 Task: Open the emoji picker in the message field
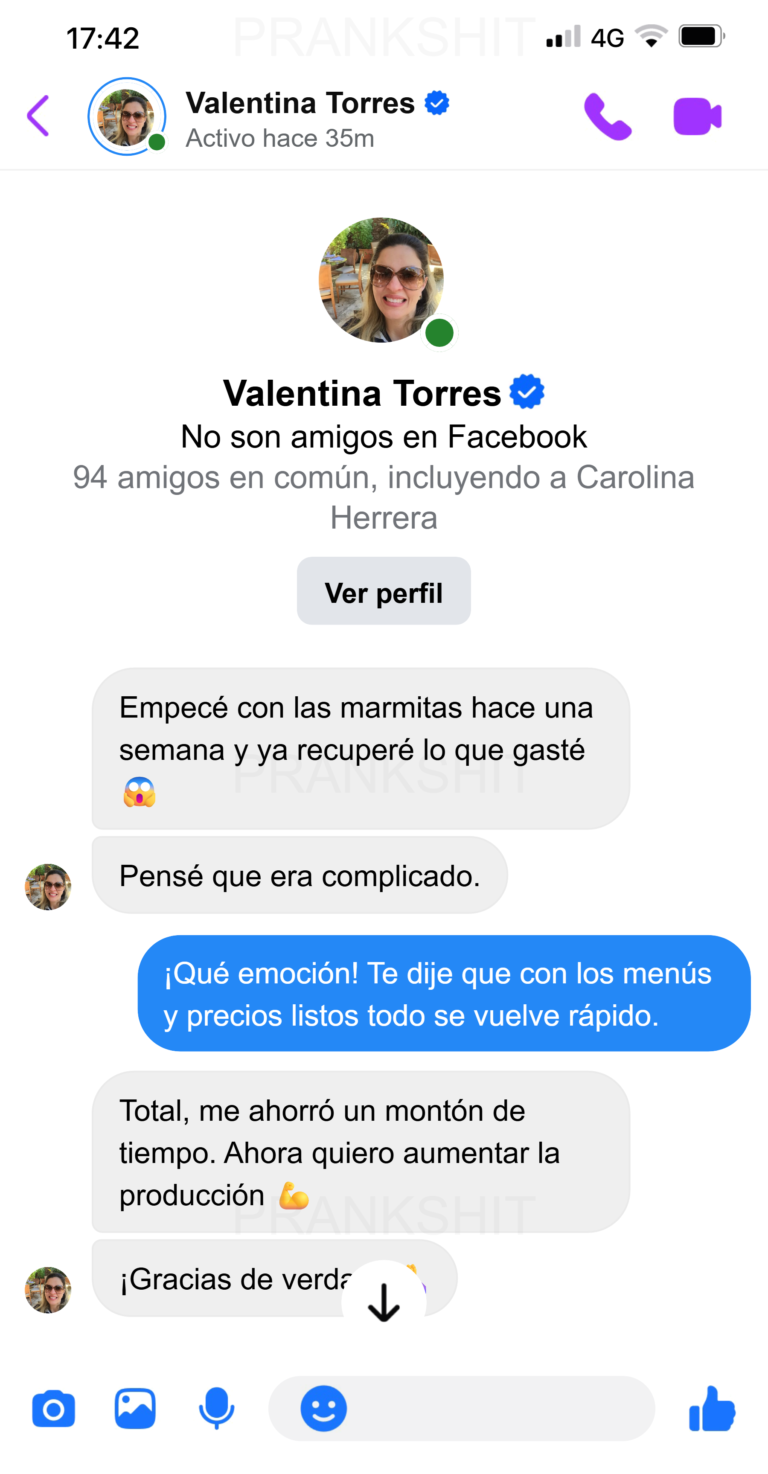324,1409
